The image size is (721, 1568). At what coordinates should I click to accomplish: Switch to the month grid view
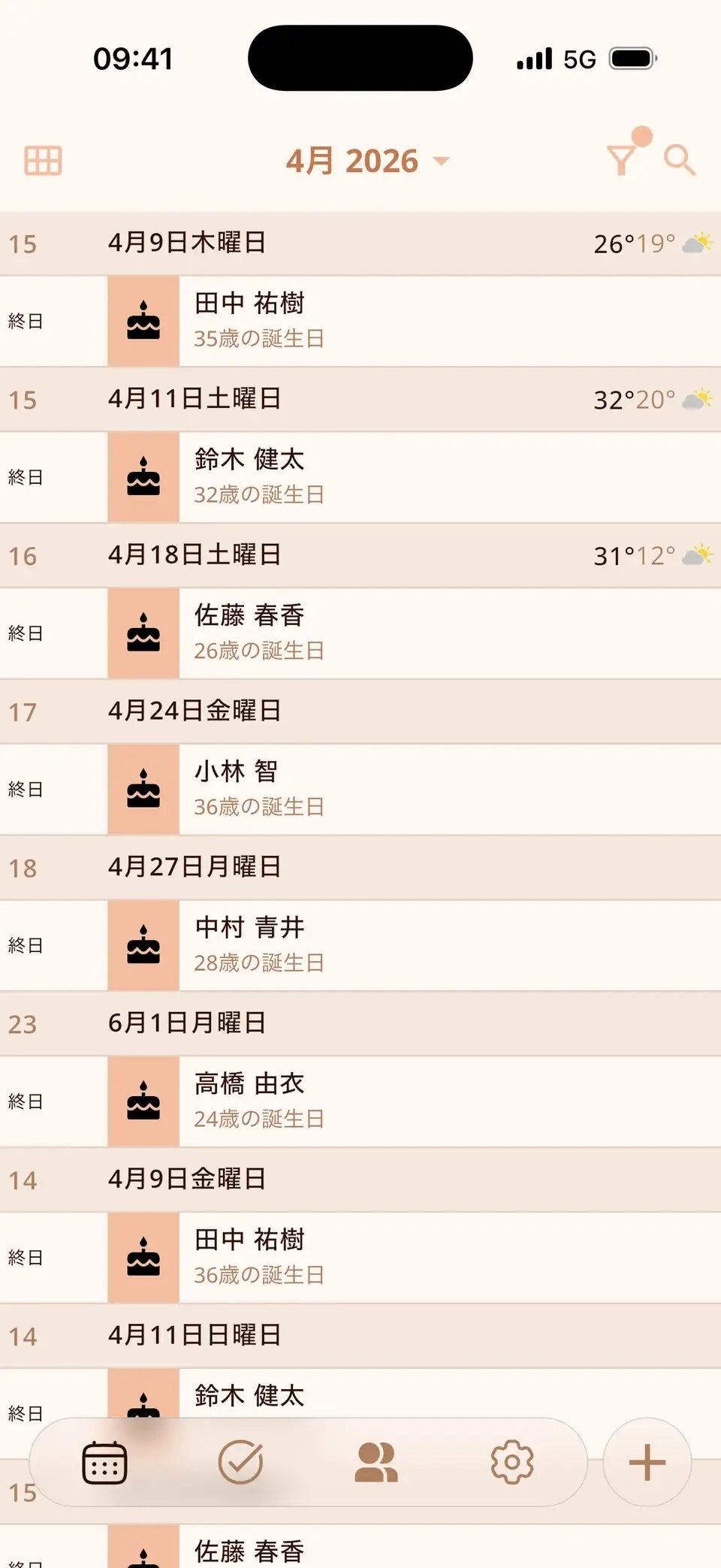point(43,161)
